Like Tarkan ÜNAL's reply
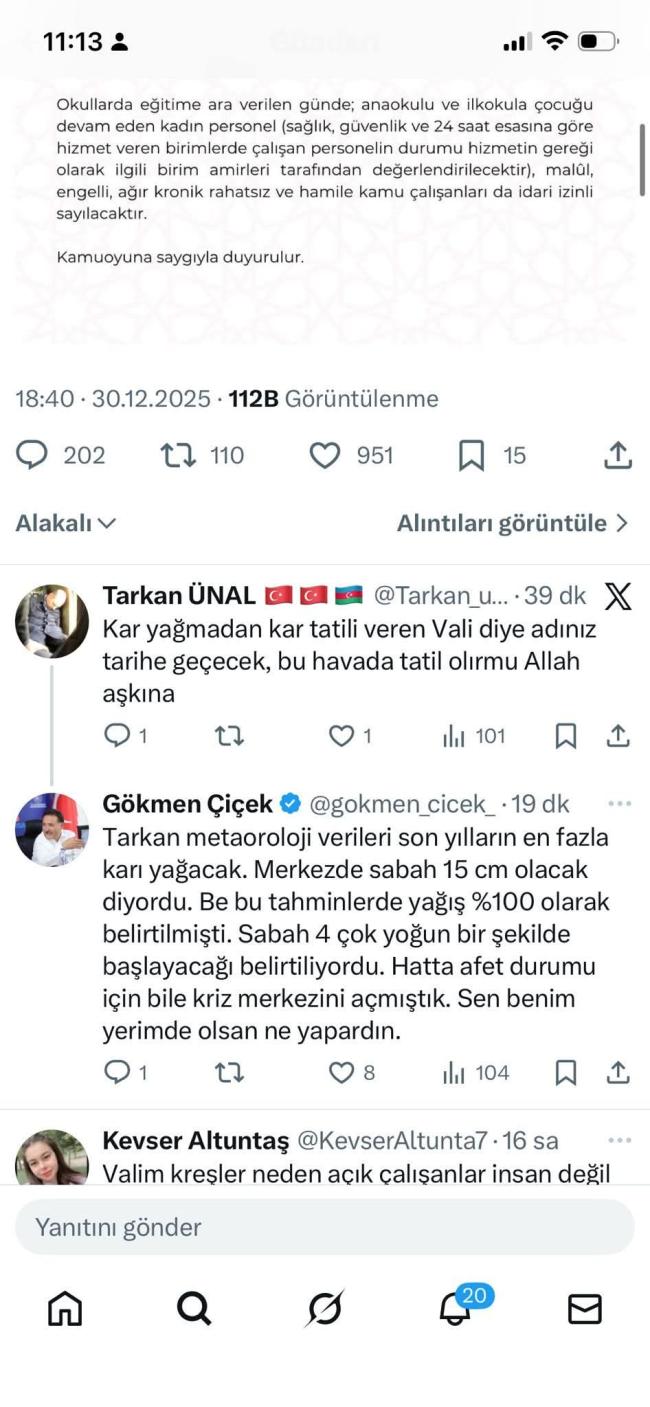This screenshot has width=650, height=1407. pos(342,737)
